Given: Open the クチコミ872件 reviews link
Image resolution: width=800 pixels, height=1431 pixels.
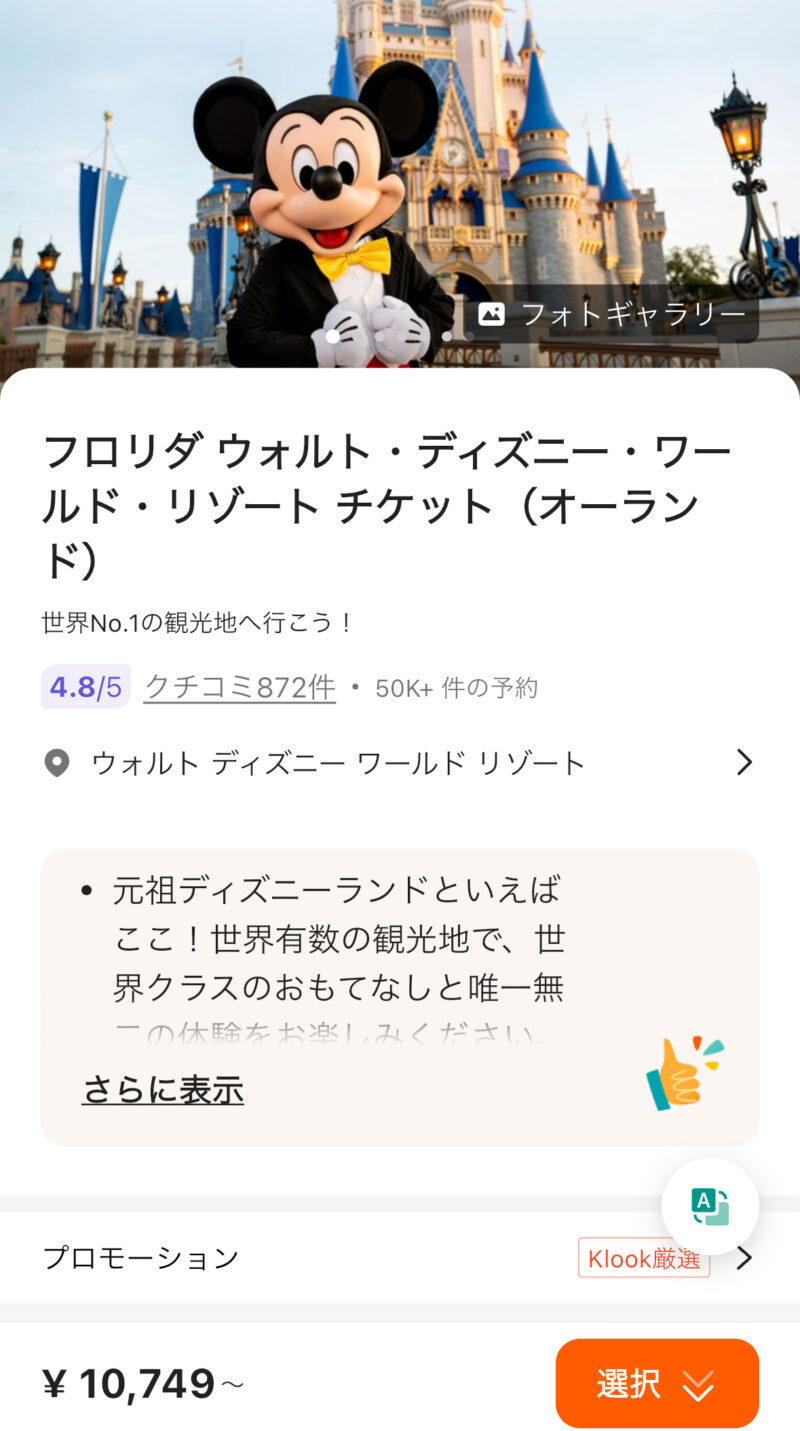Looking at the screenshot, I should (240, 687).
